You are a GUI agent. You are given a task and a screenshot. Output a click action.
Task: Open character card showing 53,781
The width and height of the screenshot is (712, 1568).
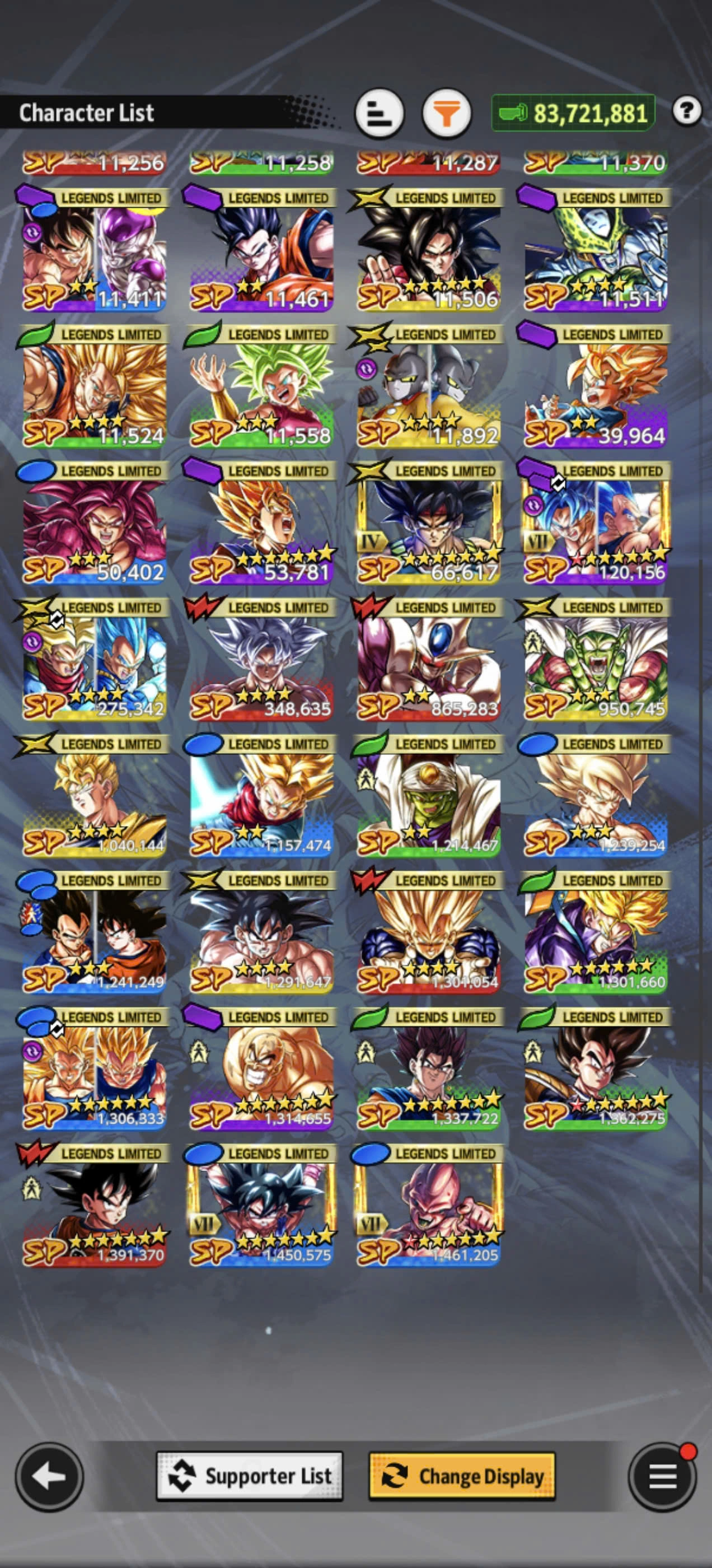[261, 529]
